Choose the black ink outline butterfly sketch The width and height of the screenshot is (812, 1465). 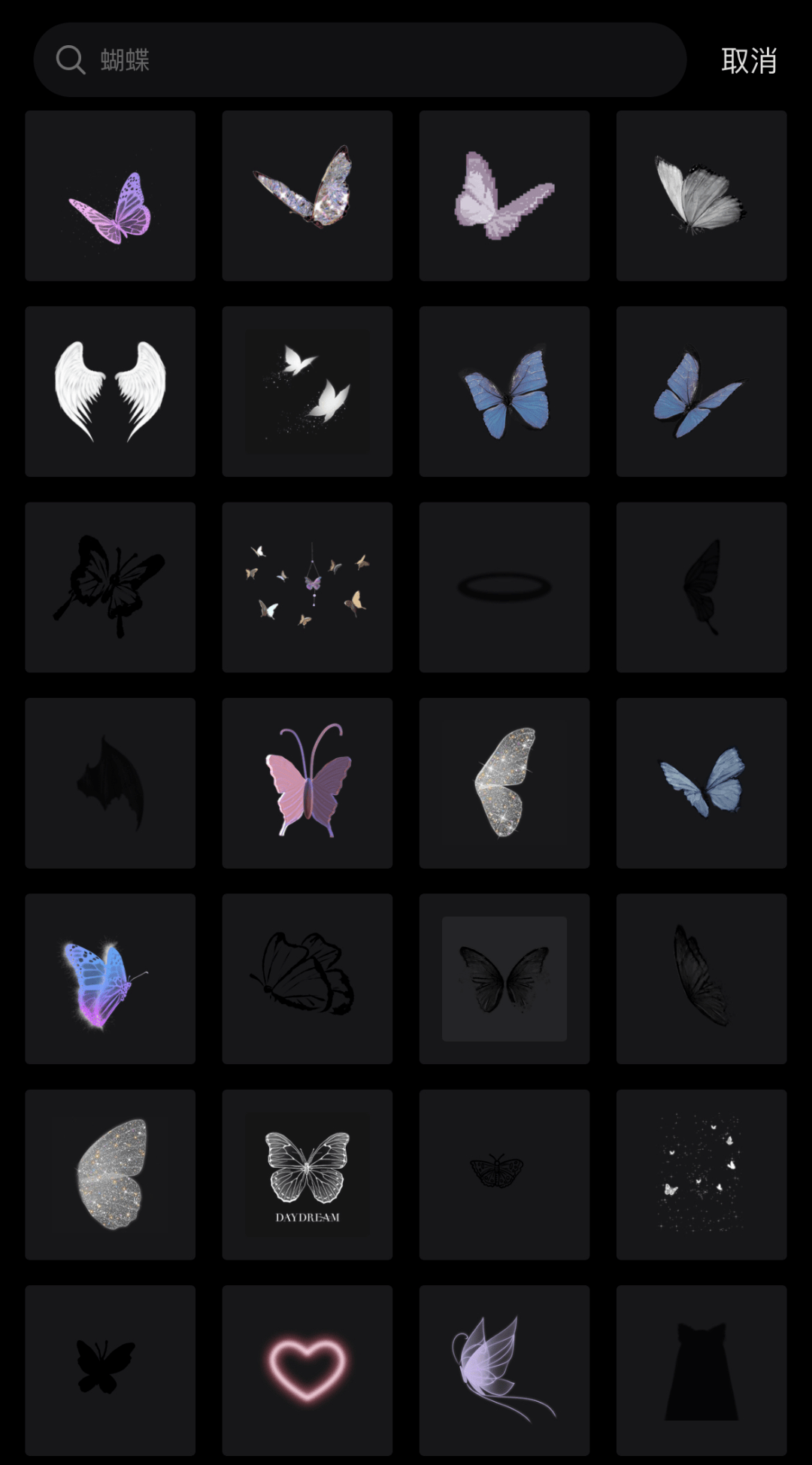[307, 978]
